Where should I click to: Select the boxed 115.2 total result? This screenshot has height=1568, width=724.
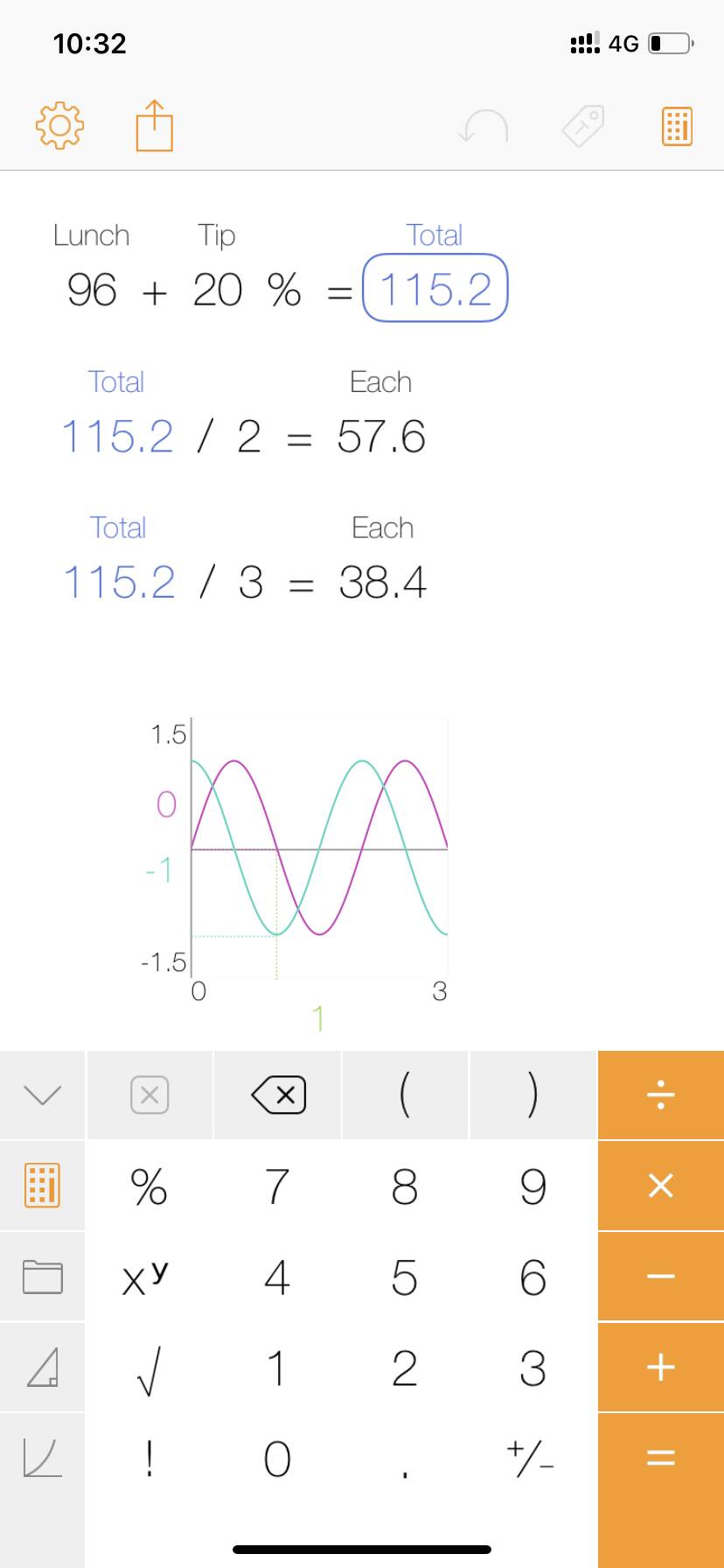click(435, 289)
